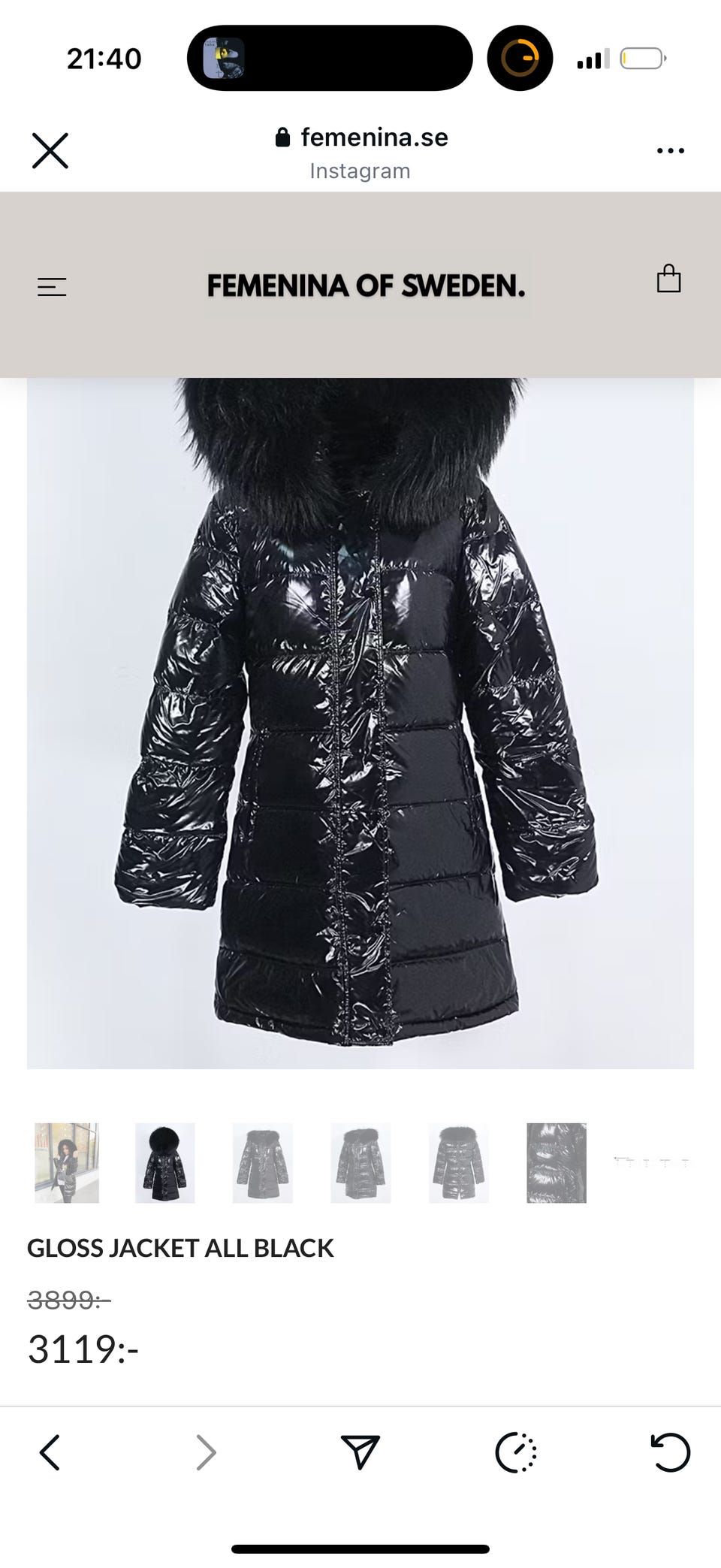This screenshot has width=721, height=1568.
Task: Go back to the previous page
Action: 50,1452
